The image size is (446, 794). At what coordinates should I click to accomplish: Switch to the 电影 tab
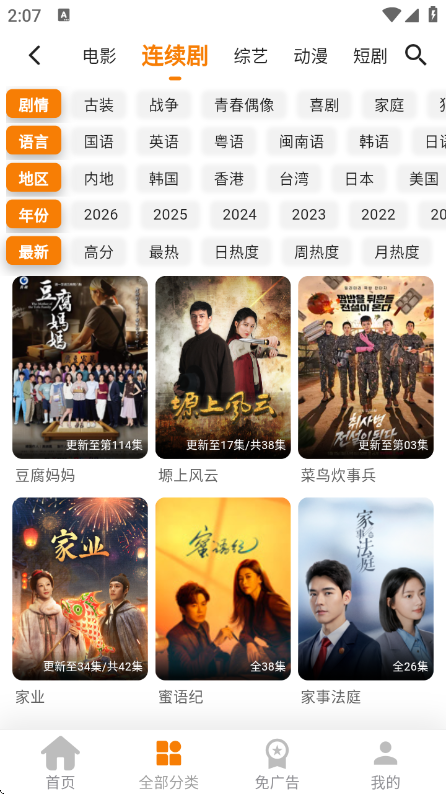[x=100, y=56]
